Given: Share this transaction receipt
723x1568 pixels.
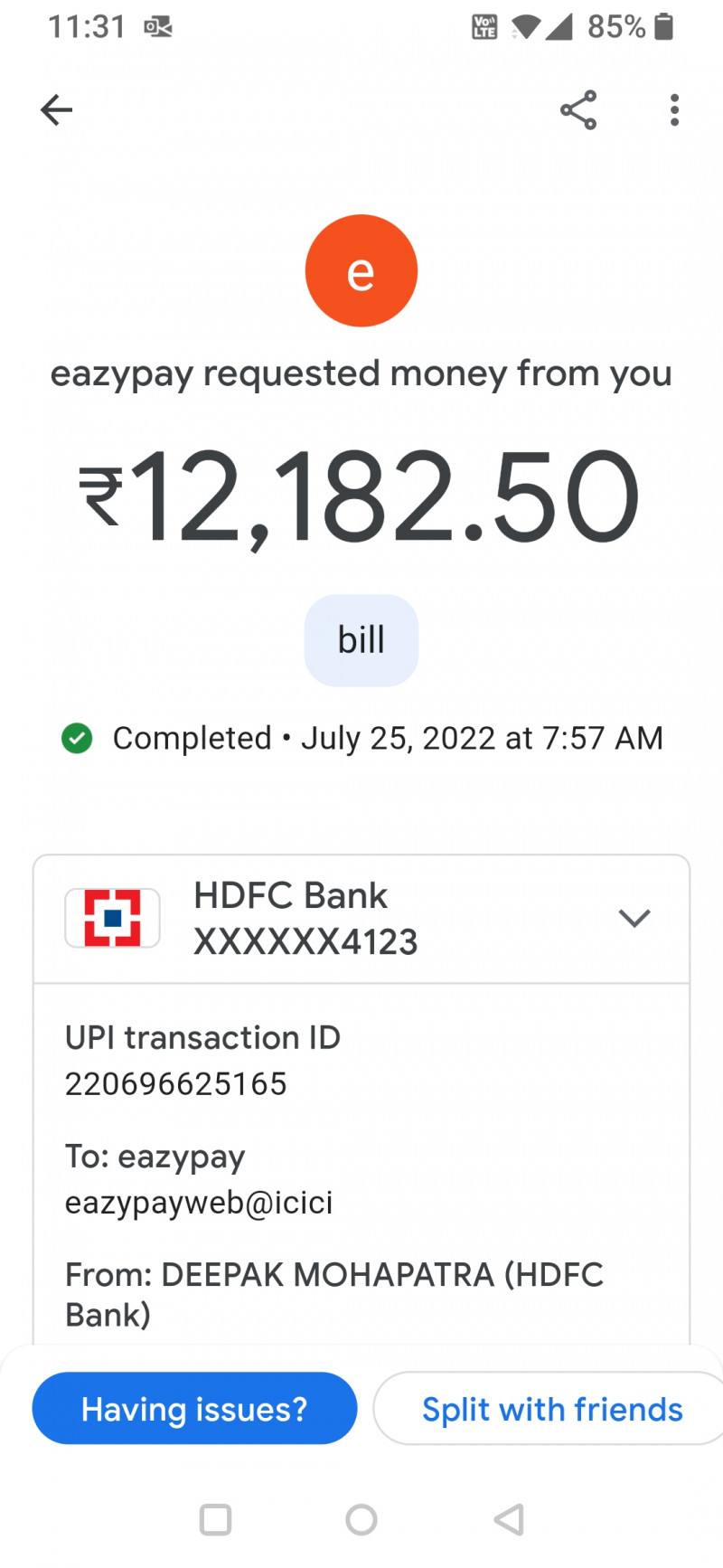Looking at the screenshot, I should [578, 110].
